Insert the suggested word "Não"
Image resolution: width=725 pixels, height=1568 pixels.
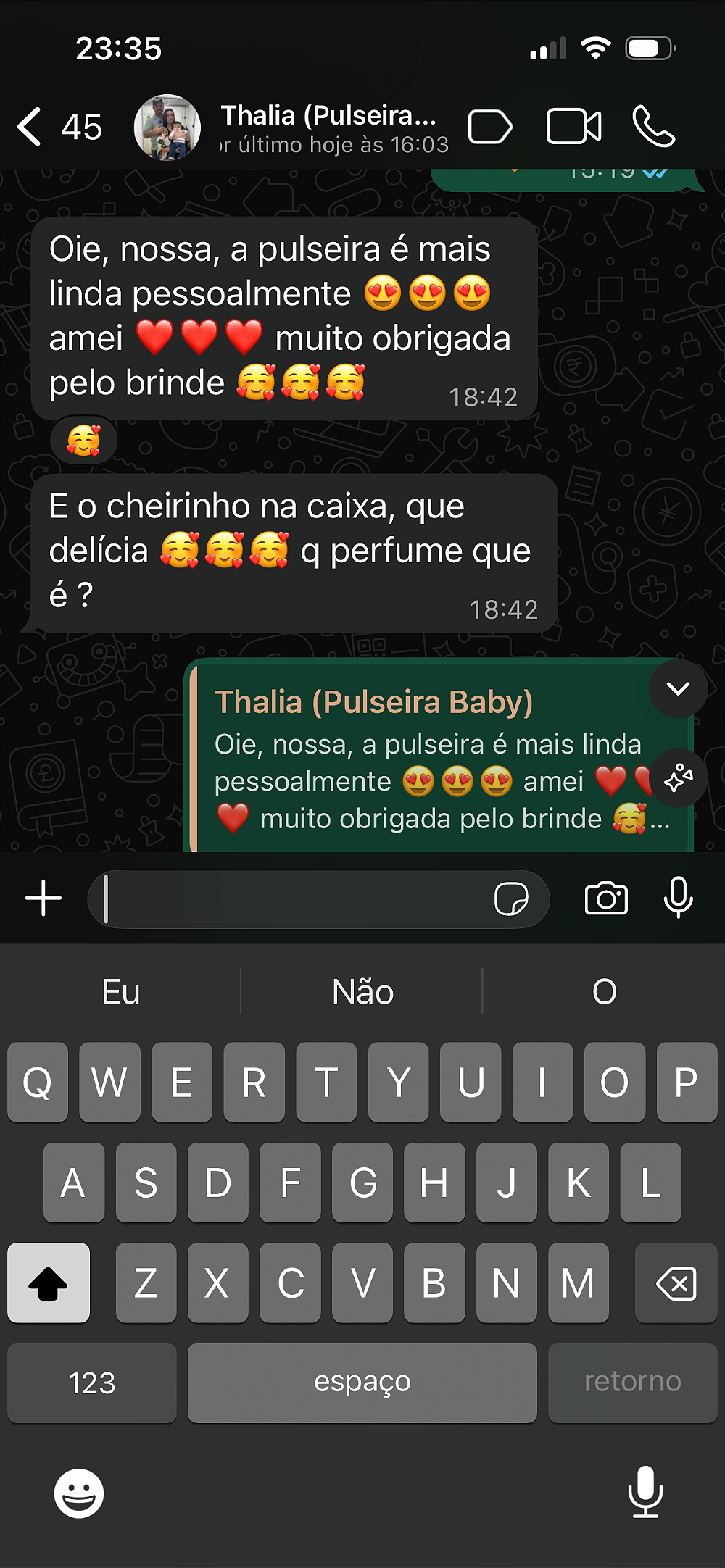tap(362, 992)
